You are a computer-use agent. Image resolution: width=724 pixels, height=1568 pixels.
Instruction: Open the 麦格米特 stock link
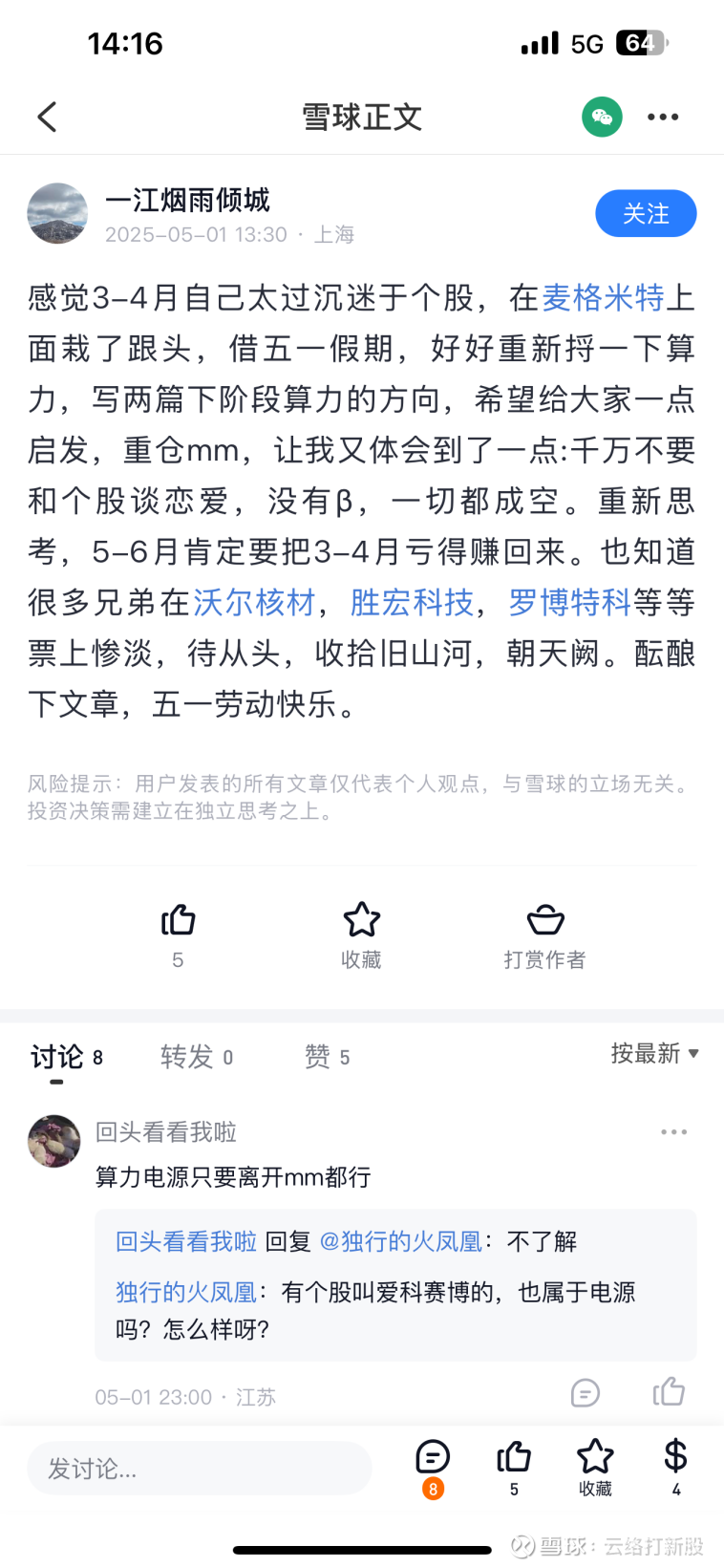tap(603, 298)
